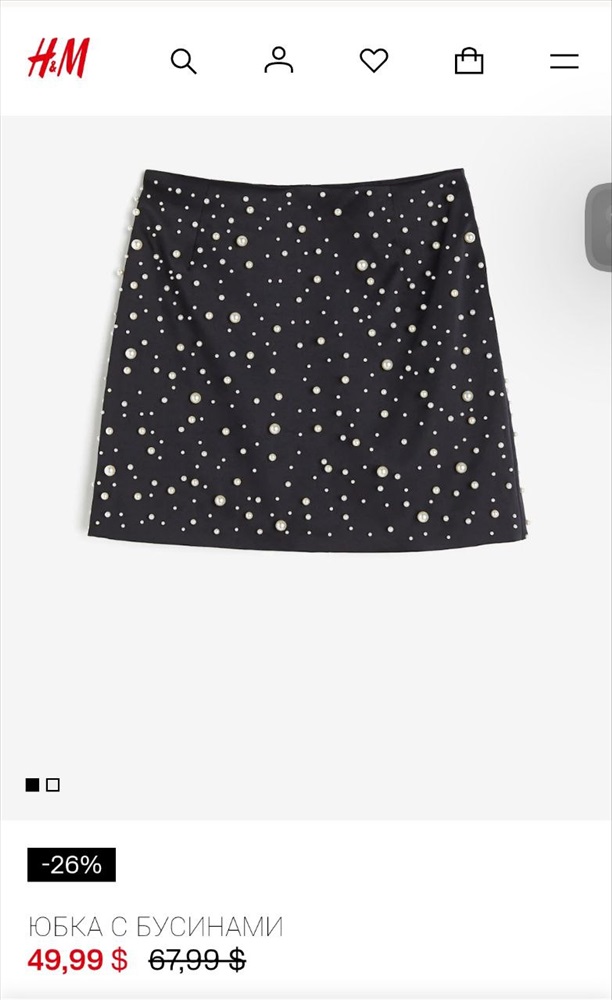612x1000 pixels.
Task: Open the favorites heart
Action: (374, 61)
